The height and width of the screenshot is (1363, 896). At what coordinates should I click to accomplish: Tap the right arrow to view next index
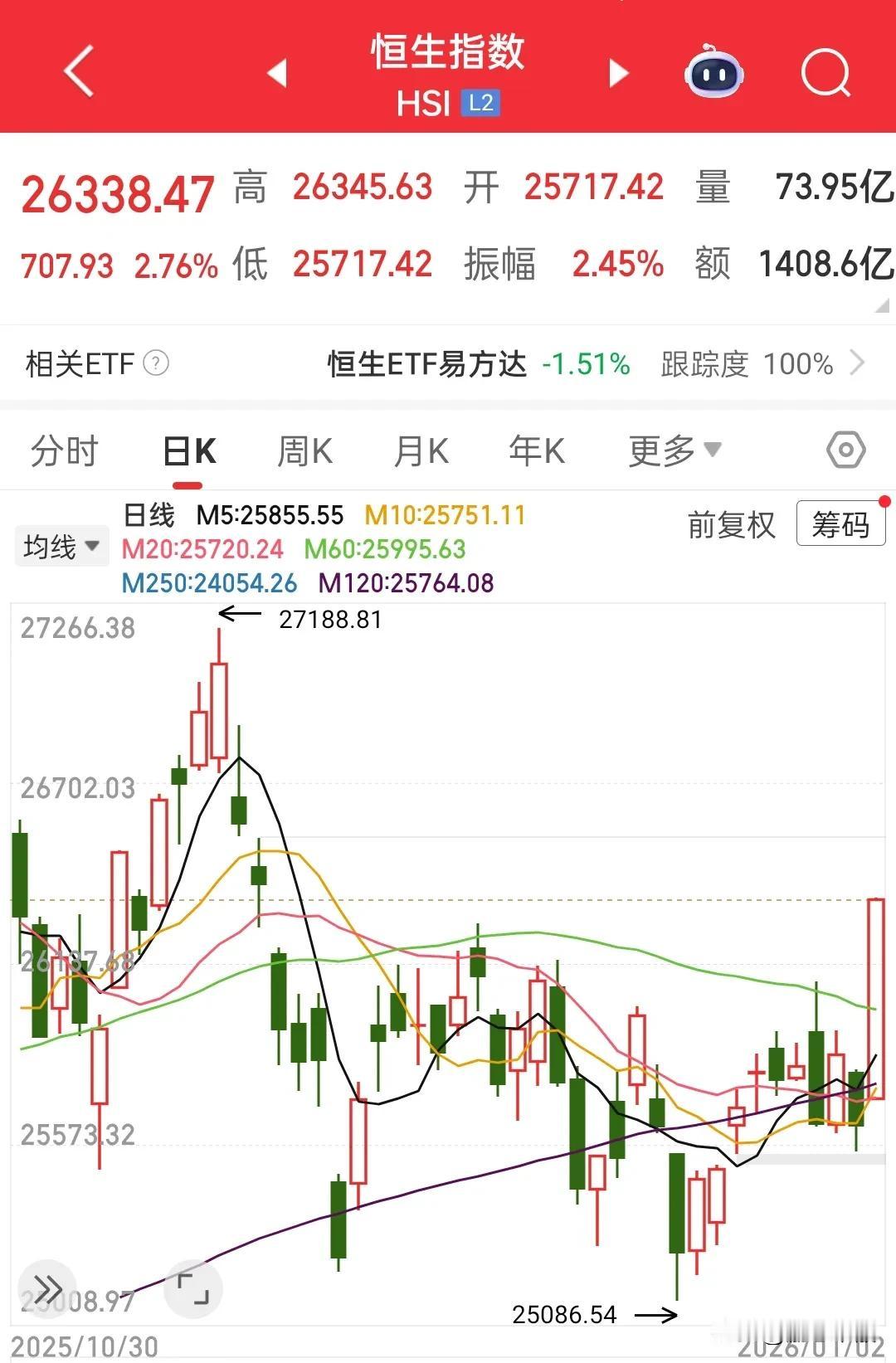coord(617,73)
